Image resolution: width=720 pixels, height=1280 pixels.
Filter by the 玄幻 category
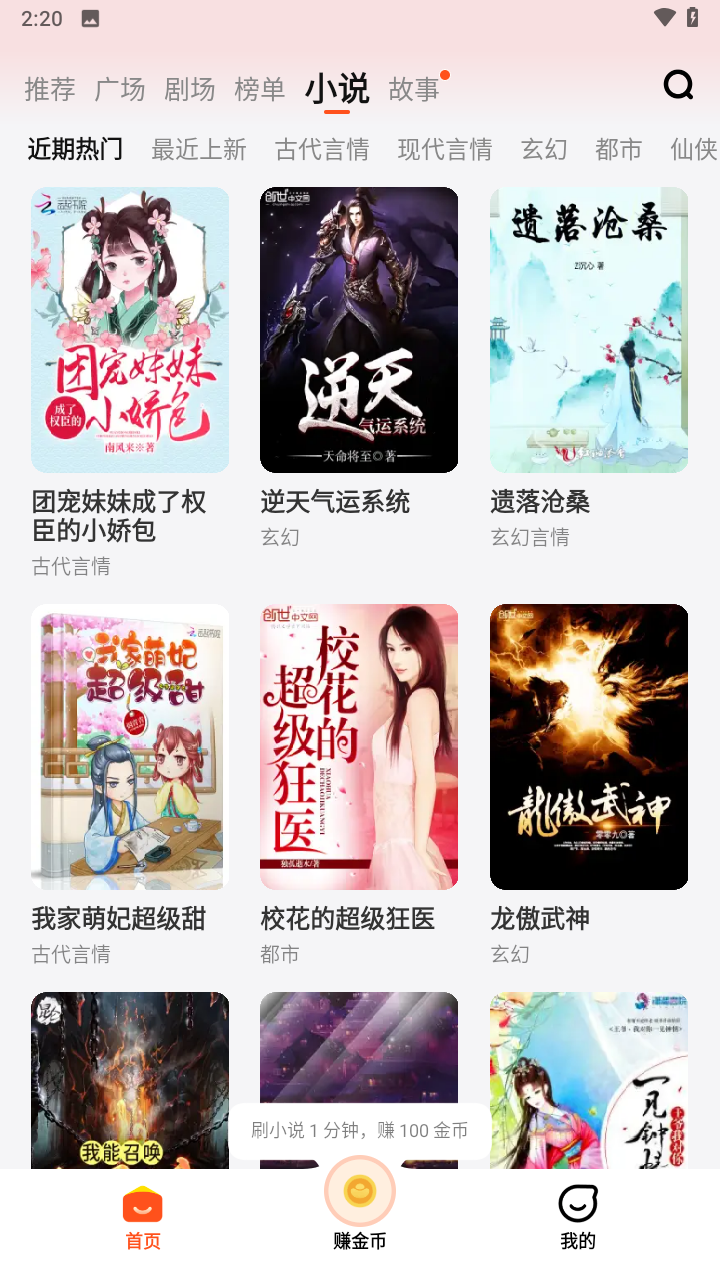tap(544, 150)
